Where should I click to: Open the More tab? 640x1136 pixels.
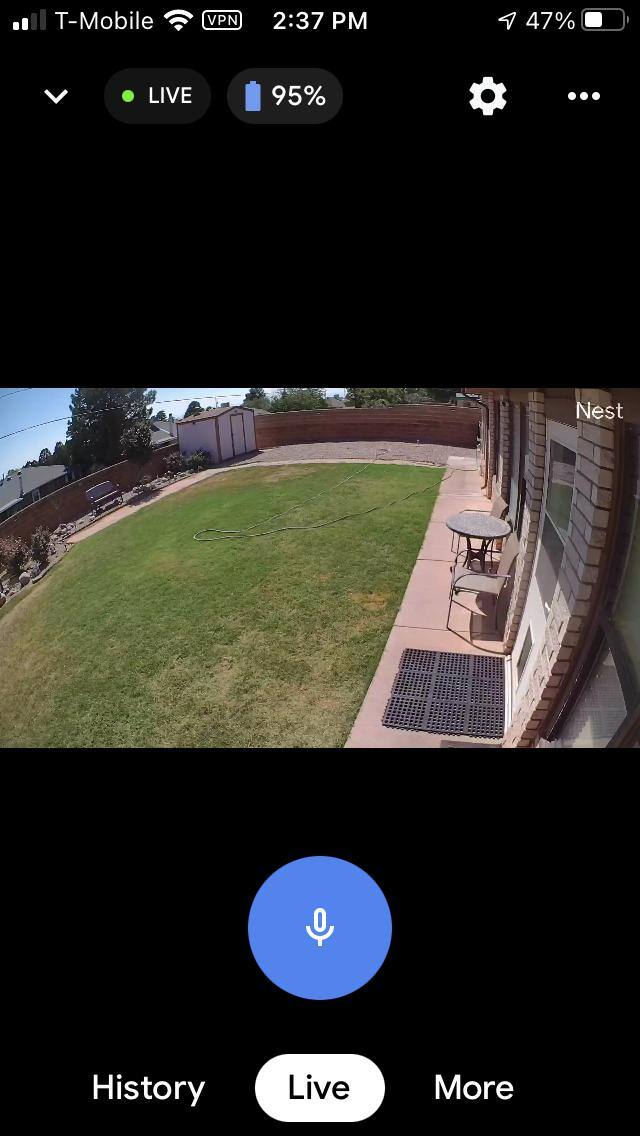click(x=474, y=1087)
